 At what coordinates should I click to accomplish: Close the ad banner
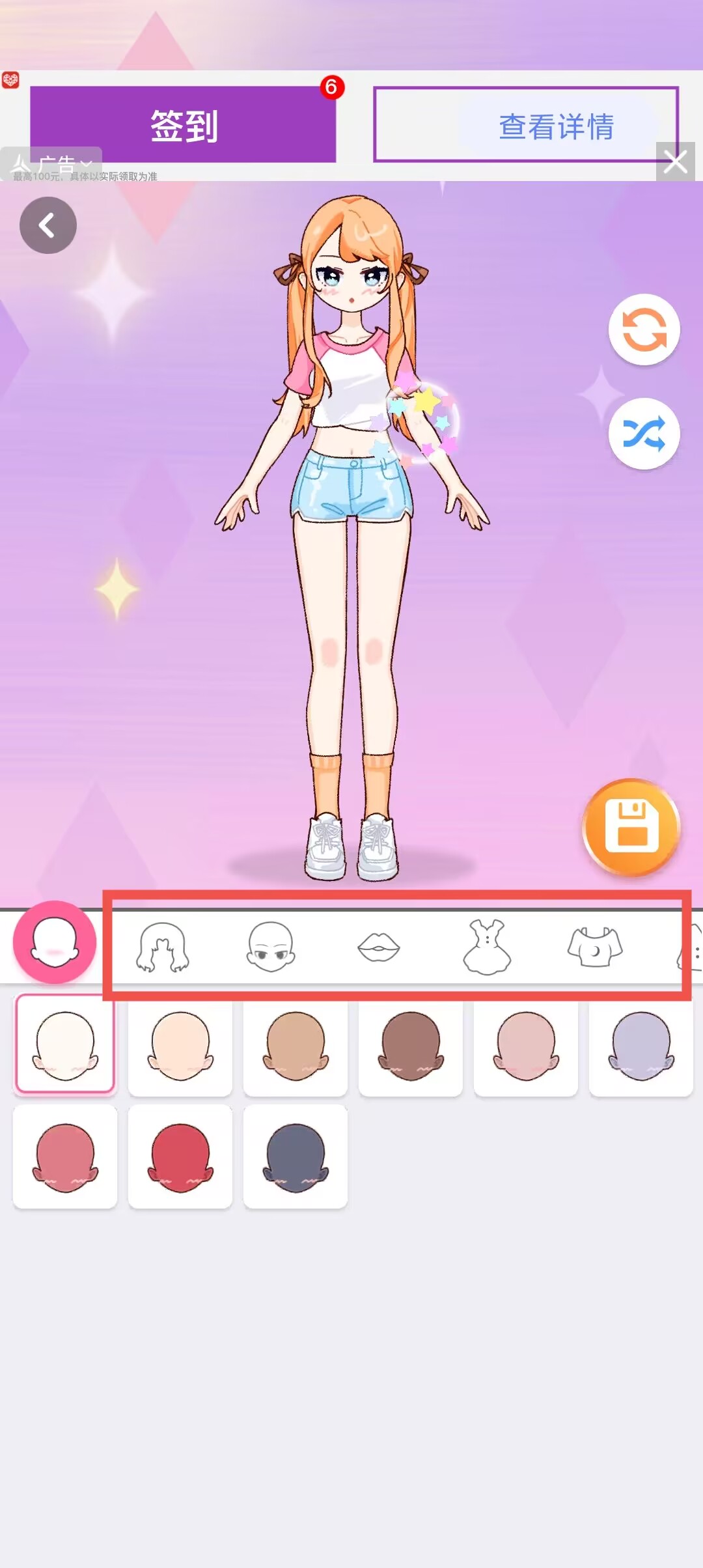(x=675, y=161)
